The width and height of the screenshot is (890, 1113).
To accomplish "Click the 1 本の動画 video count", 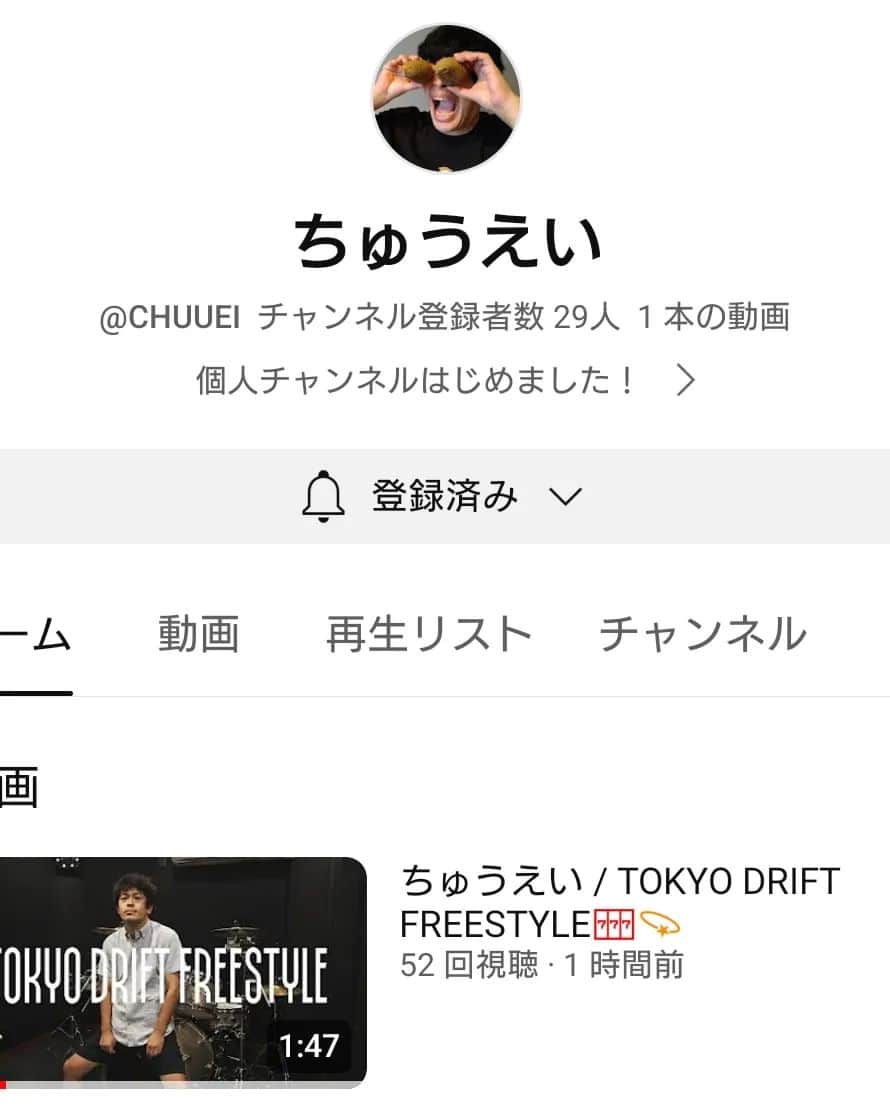I will (716, 316).
